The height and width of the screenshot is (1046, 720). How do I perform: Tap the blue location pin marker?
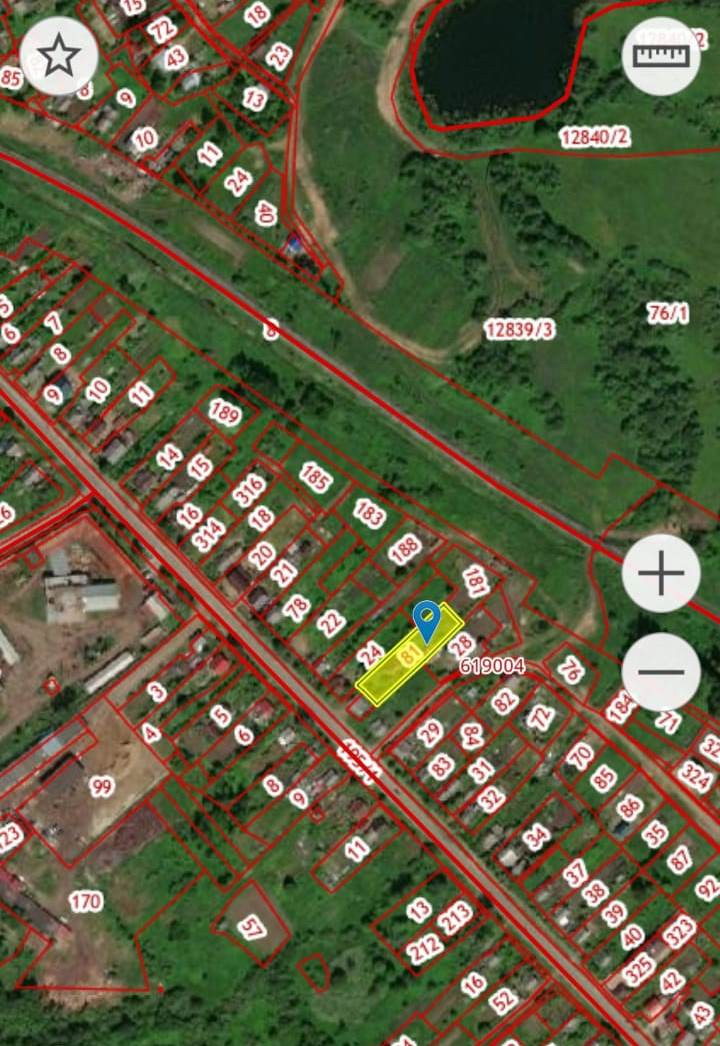pyautogui.click(x=427, y=620)
